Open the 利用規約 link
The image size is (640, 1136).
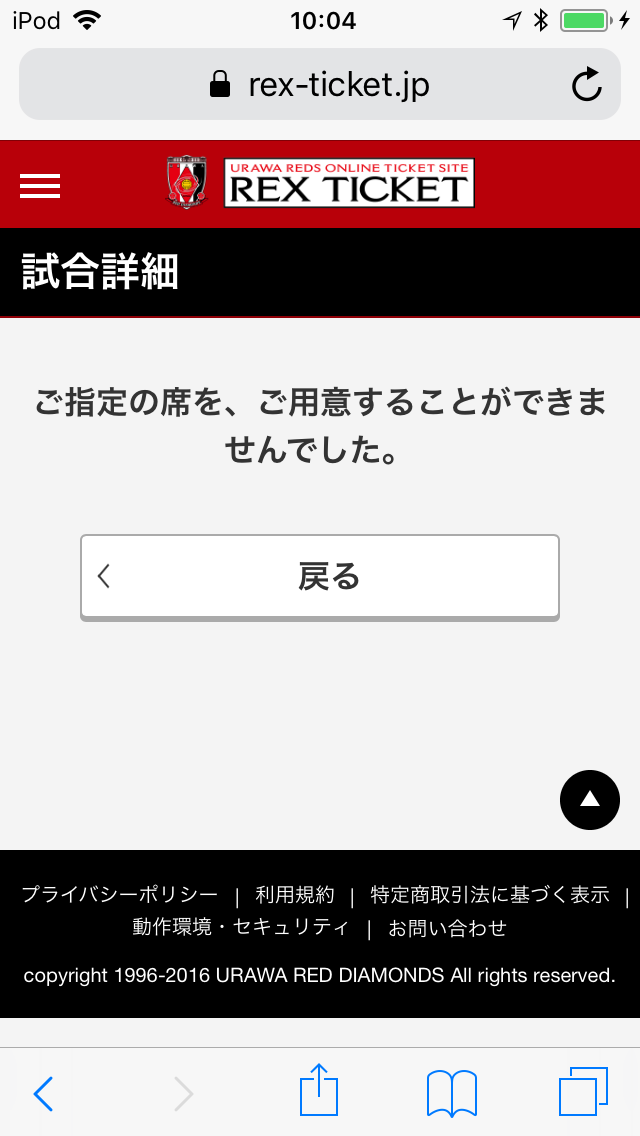point(295,894)
